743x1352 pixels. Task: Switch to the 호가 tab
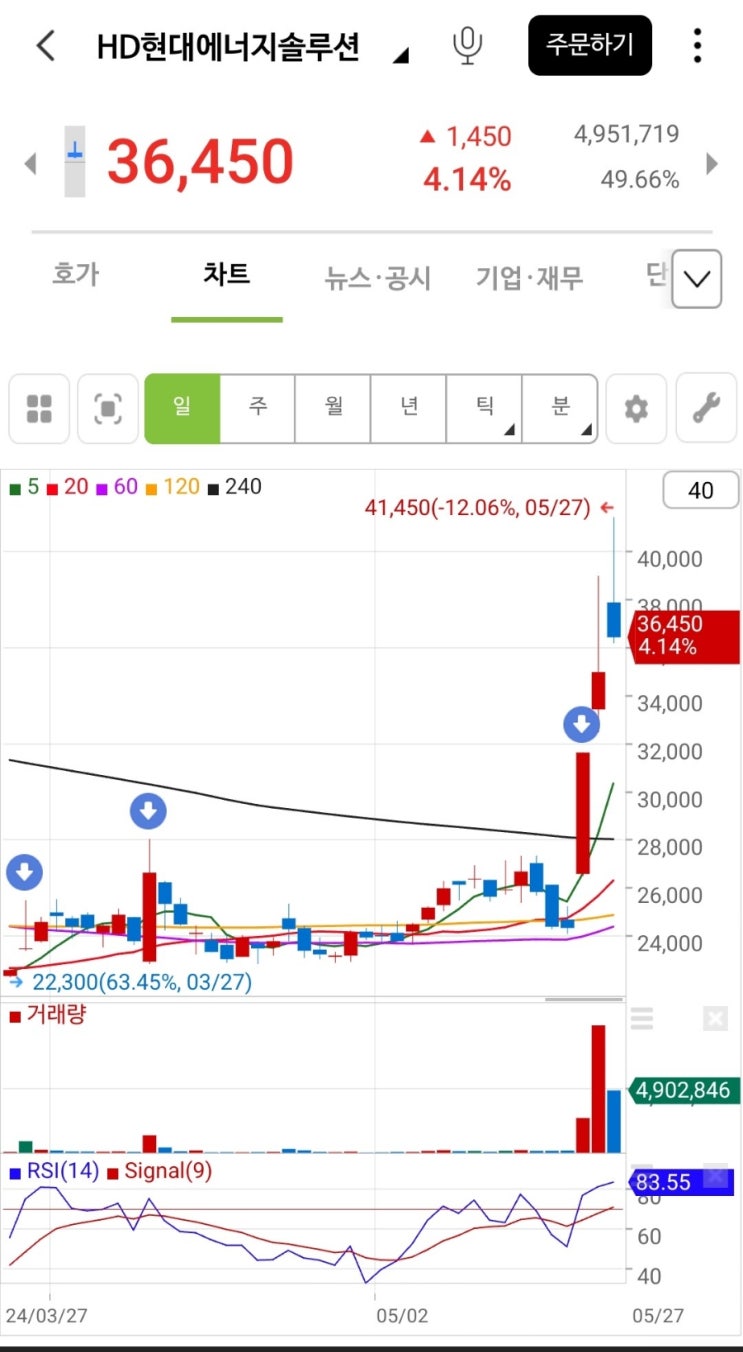[76, 275]
